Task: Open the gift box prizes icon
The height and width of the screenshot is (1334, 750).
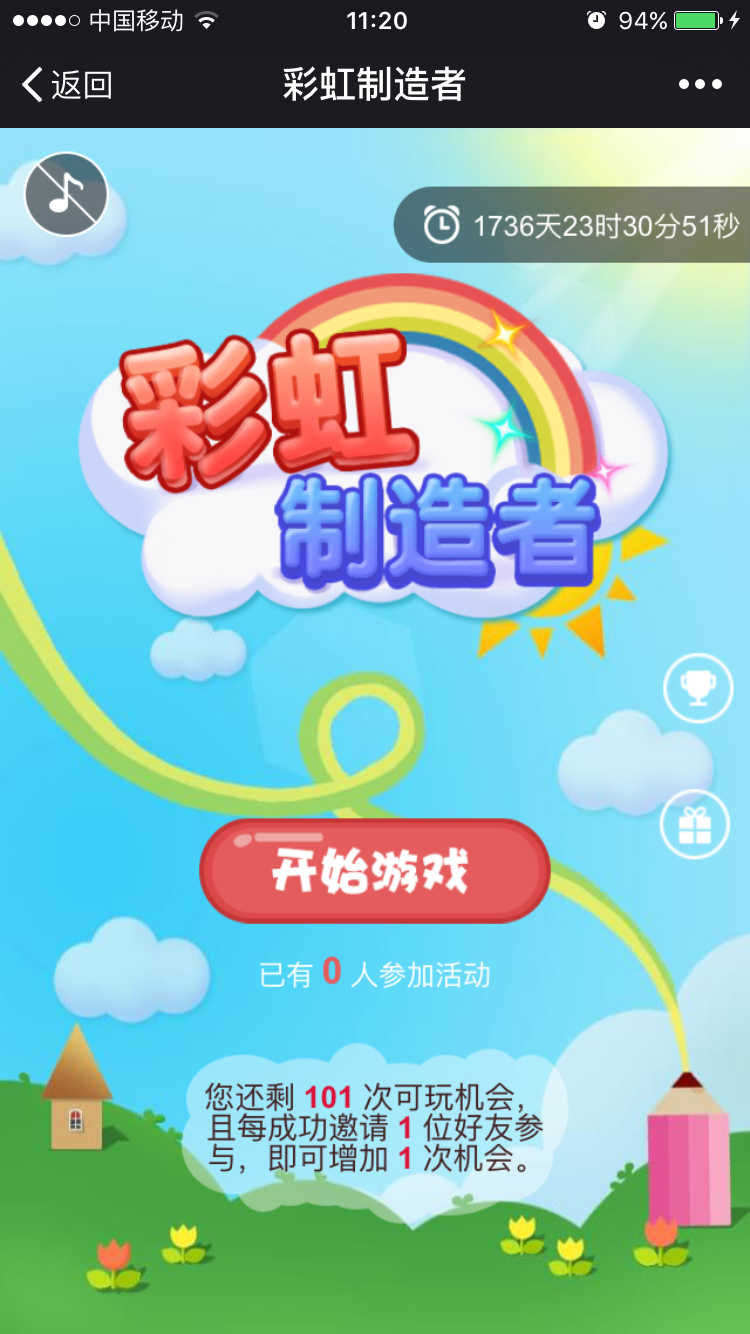Action: click(695, 824)
